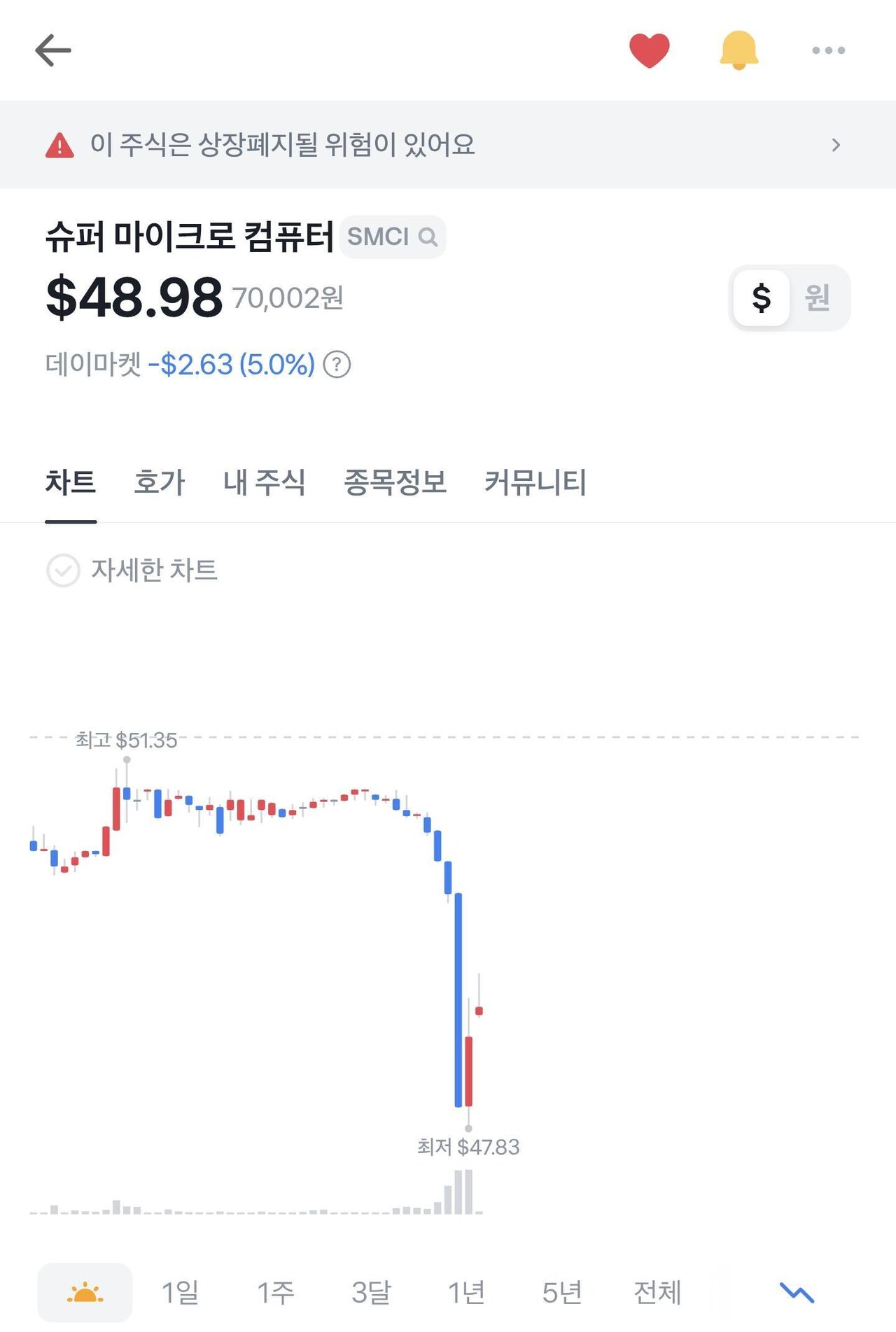
Task: Click the red delisting warning triangle
Action: 61,145
